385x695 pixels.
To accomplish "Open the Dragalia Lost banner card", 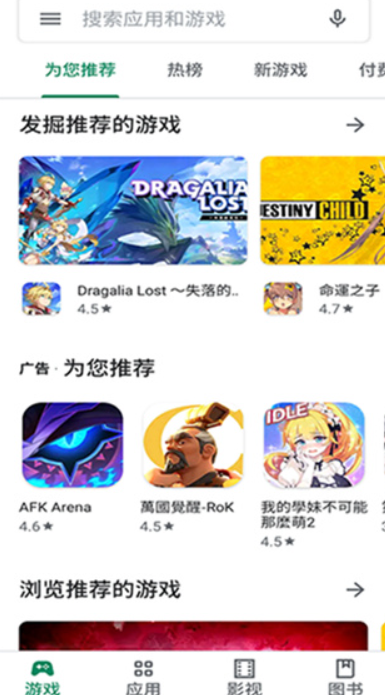I will point(133,210).
